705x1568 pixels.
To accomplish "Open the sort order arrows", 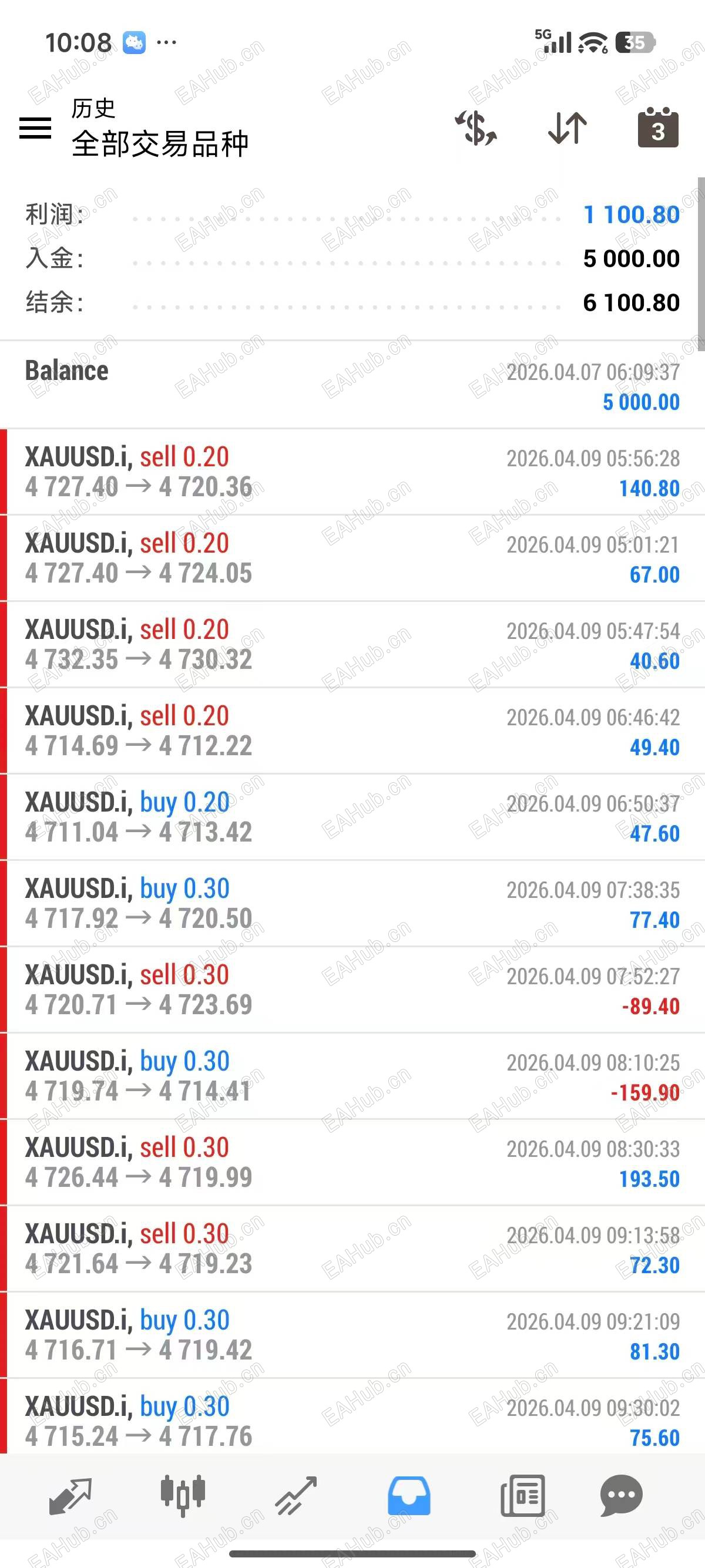I will coord(568,128).
